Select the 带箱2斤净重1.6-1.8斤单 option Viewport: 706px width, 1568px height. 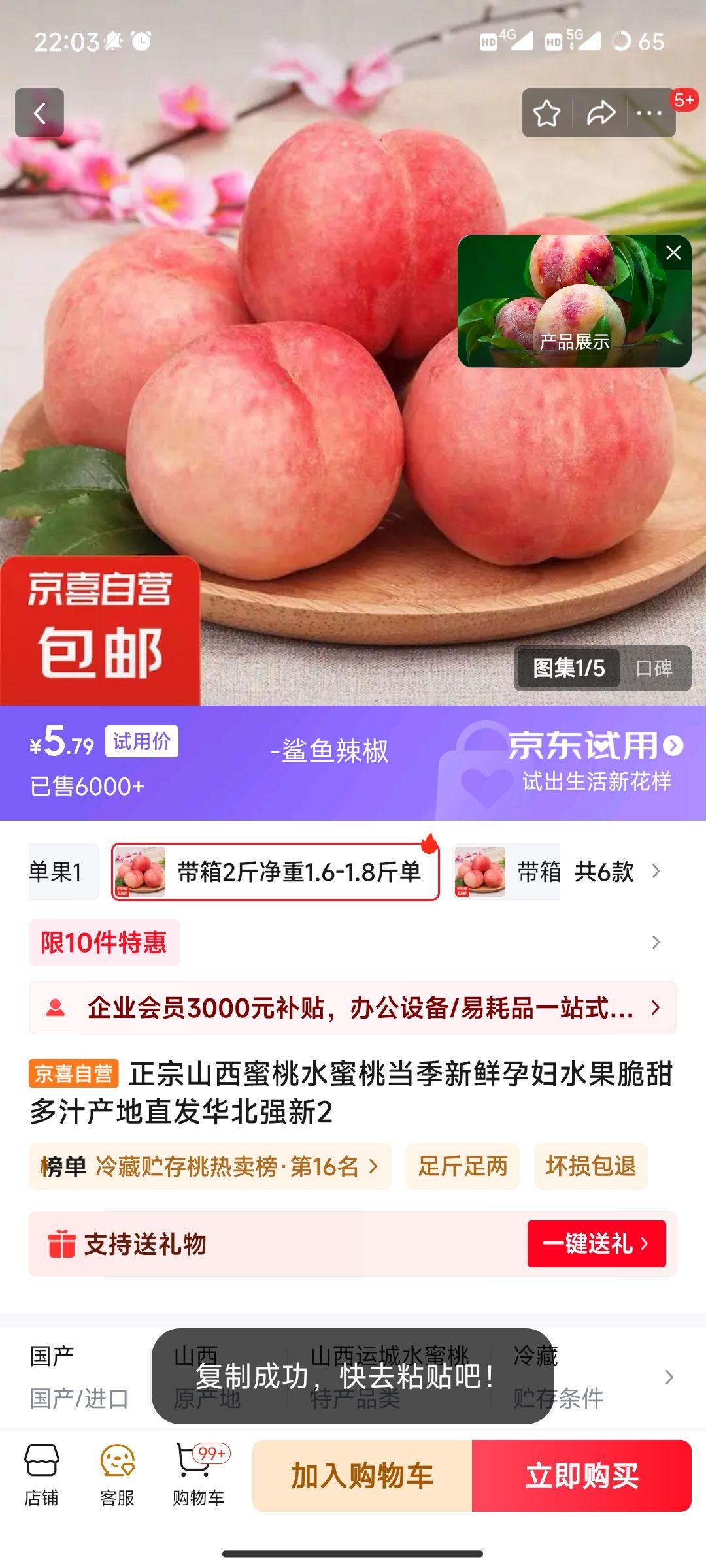coord(275,872)
